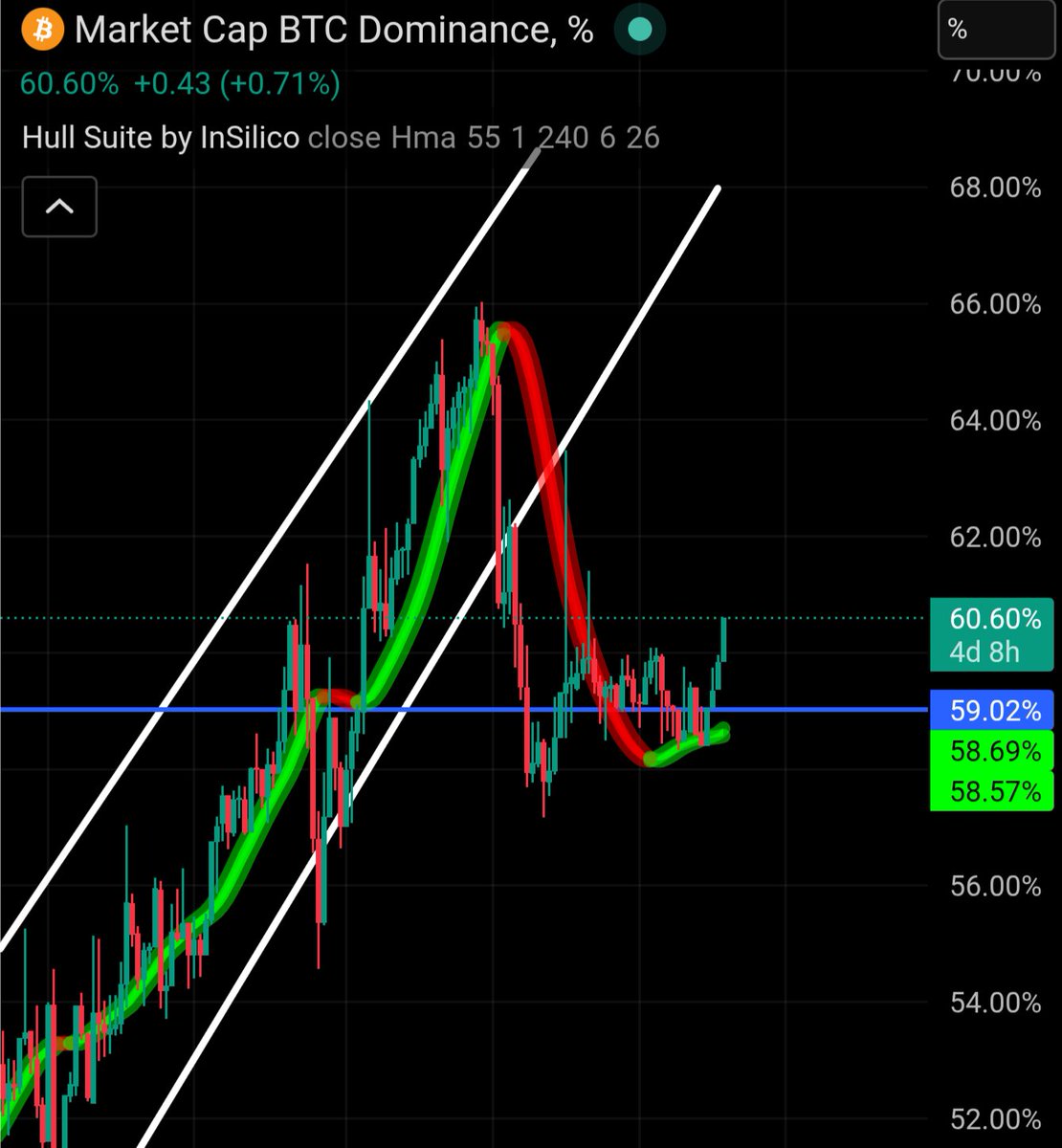Screen dimensions: 1062x1148
Task: Tap the % price scale mode button
Action: (x=996, y=31)
